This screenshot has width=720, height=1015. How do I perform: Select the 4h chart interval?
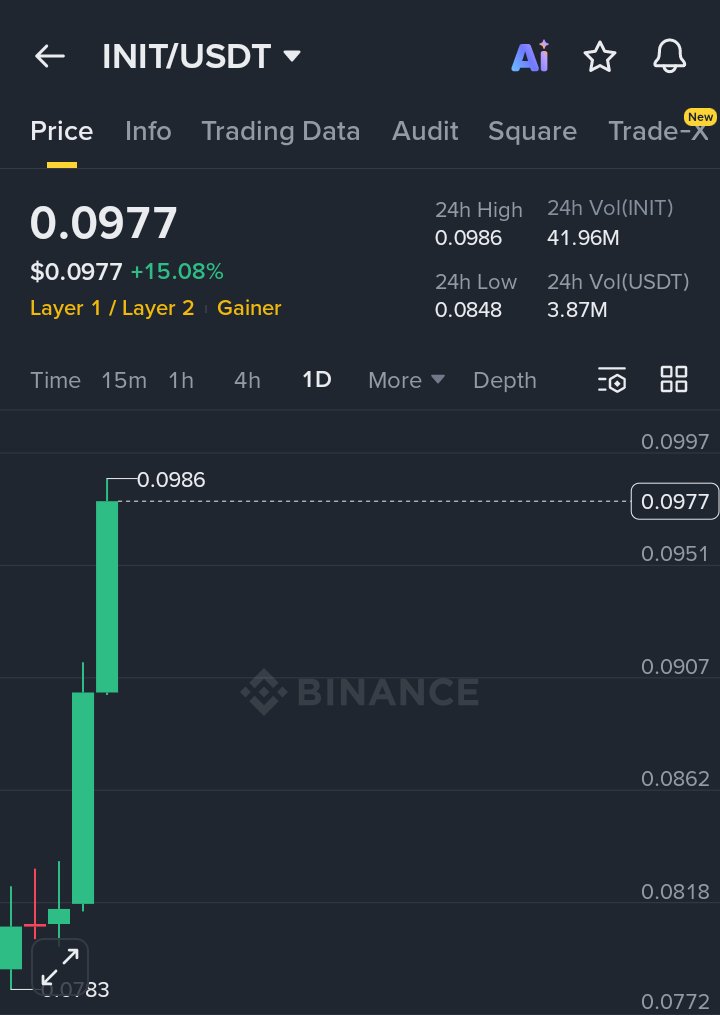coord(247,380)
